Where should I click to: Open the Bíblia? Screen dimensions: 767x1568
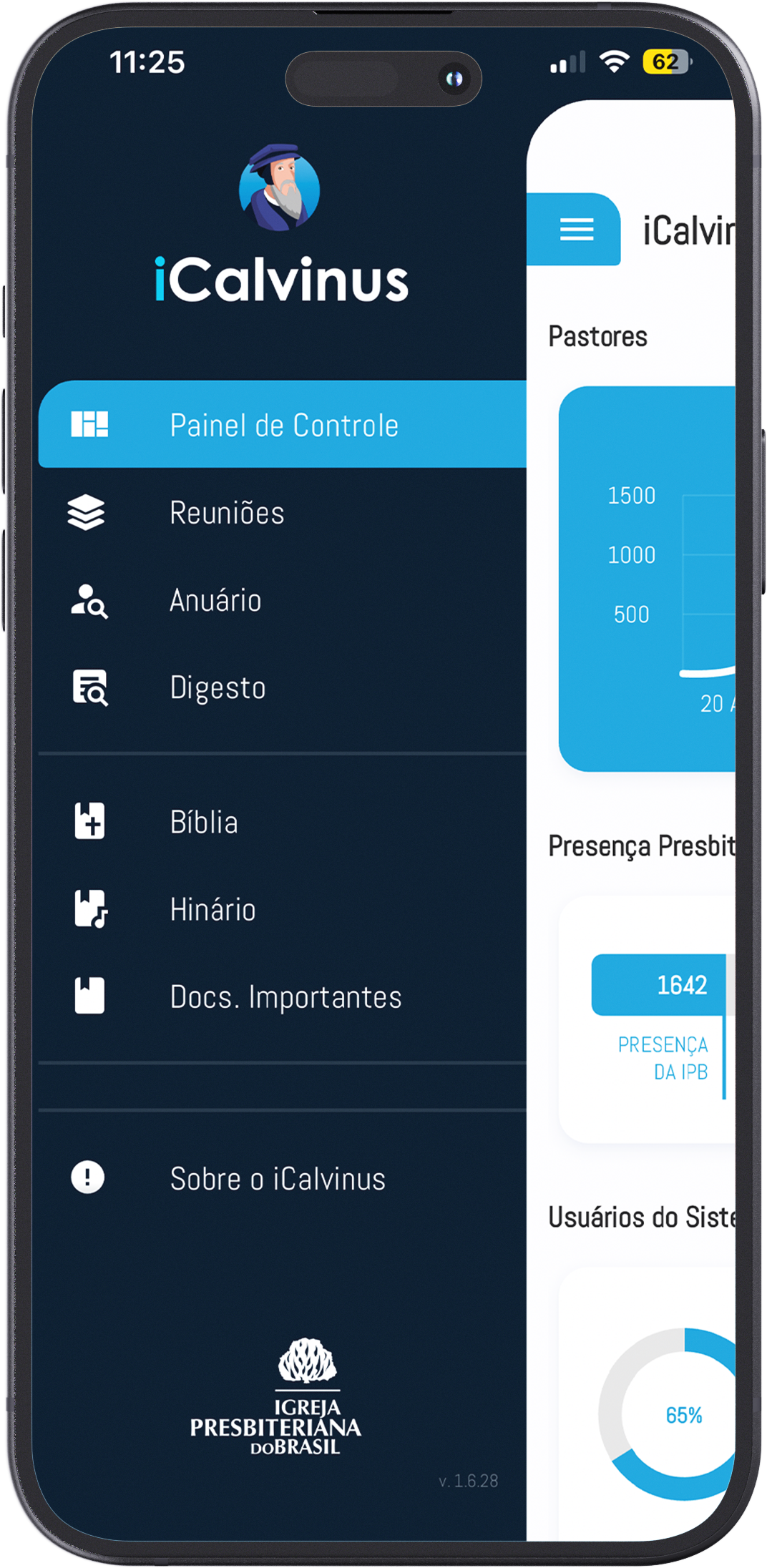click(x=204, y=822)
